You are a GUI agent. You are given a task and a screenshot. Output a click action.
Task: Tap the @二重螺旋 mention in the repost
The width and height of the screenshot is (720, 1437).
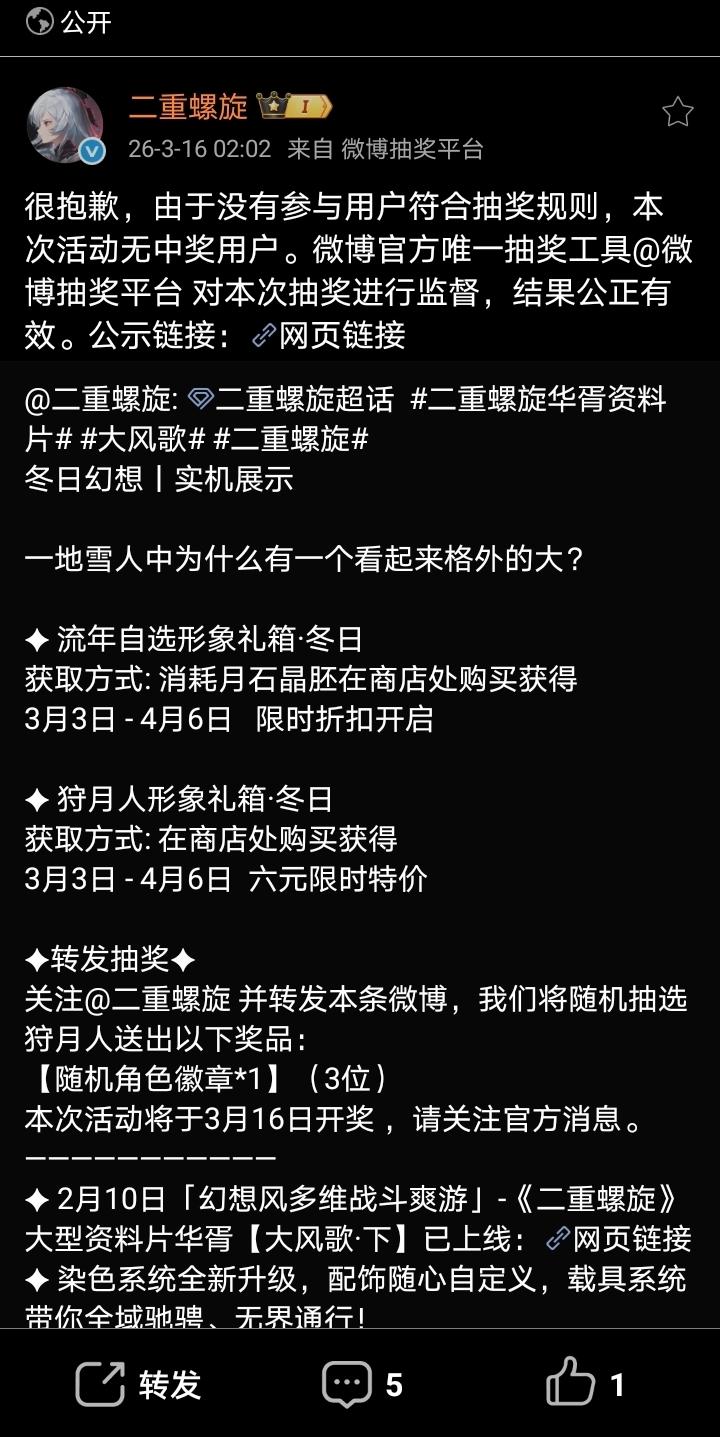pos(101,400)
